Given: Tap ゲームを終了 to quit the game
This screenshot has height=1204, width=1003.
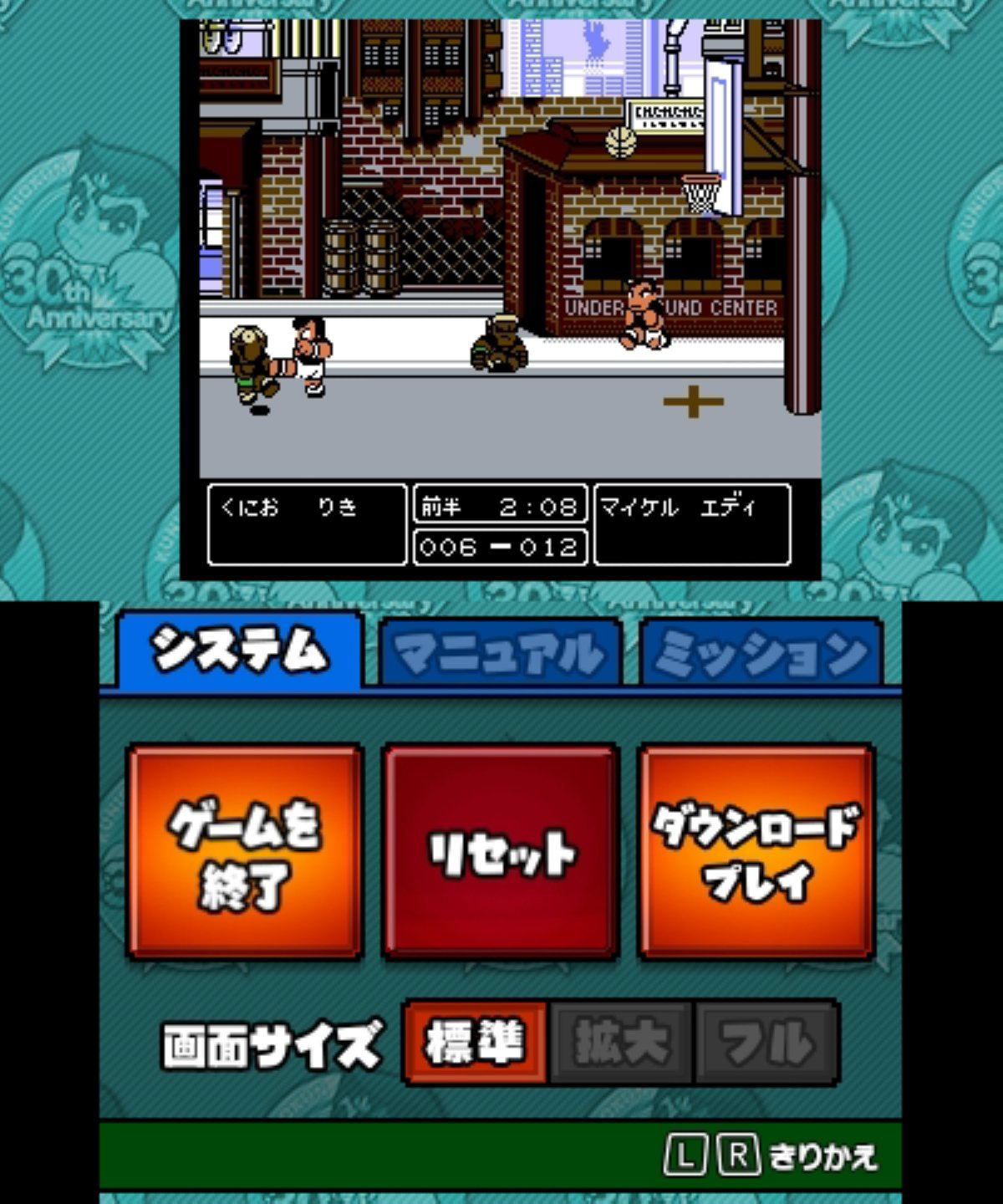Looking at the screenshot, I should click(245, 852).
